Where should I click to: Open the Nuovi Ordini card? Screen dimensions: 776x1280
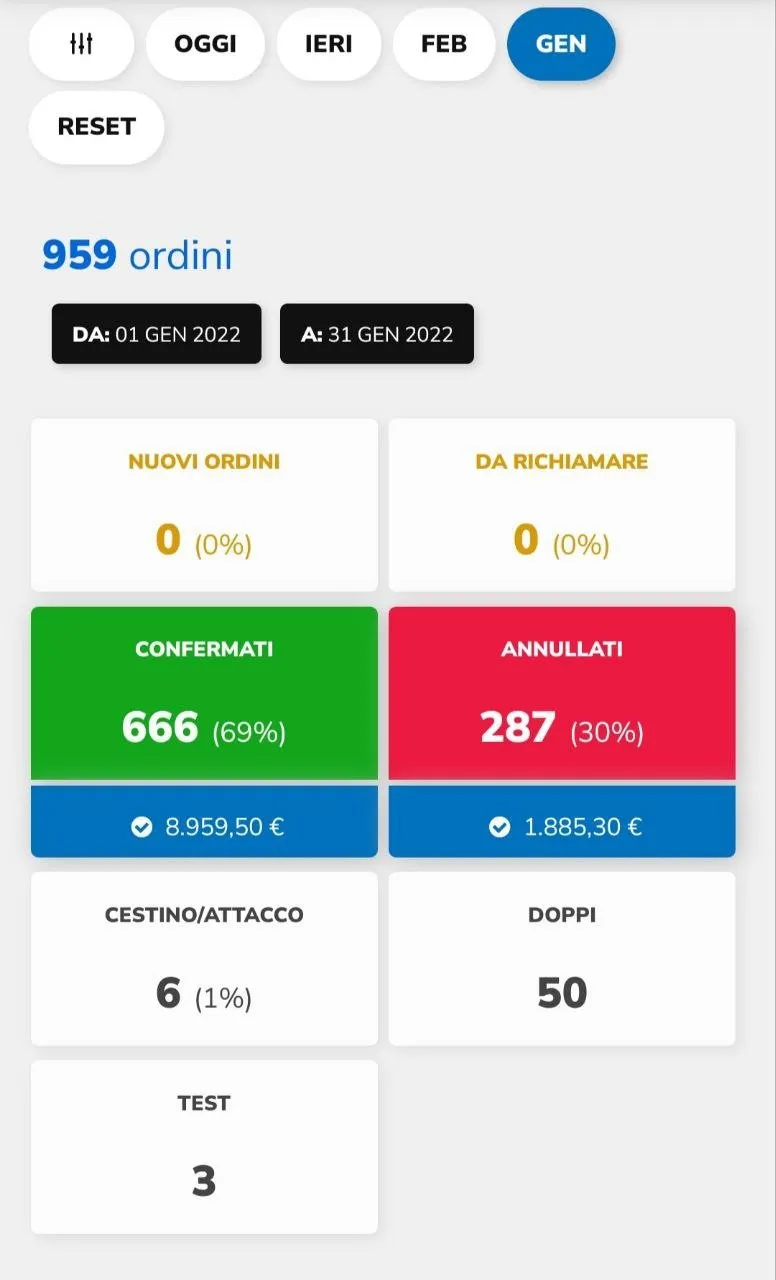(204, 505)
